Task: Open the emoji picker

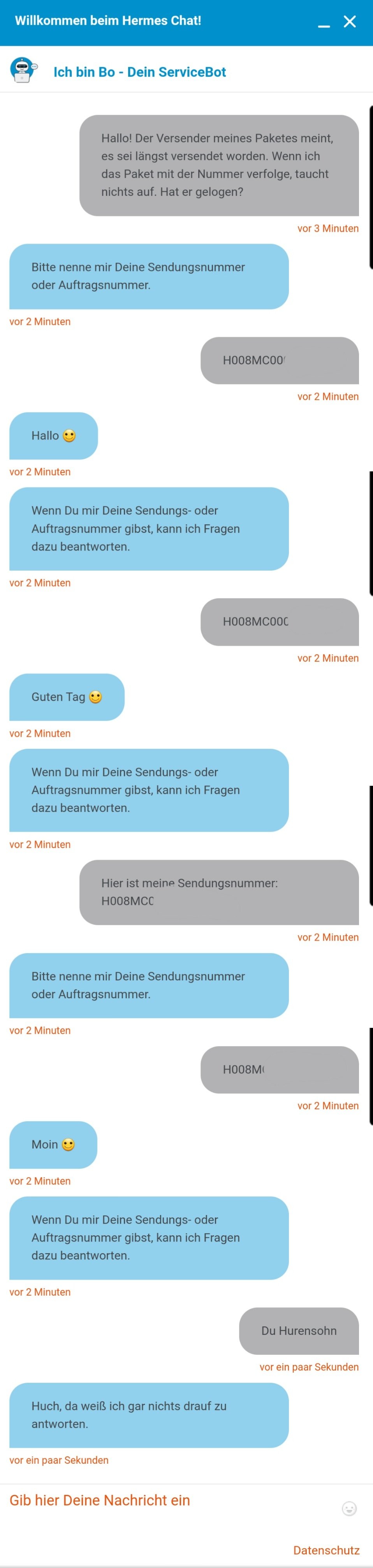Action: [349, 1508]
